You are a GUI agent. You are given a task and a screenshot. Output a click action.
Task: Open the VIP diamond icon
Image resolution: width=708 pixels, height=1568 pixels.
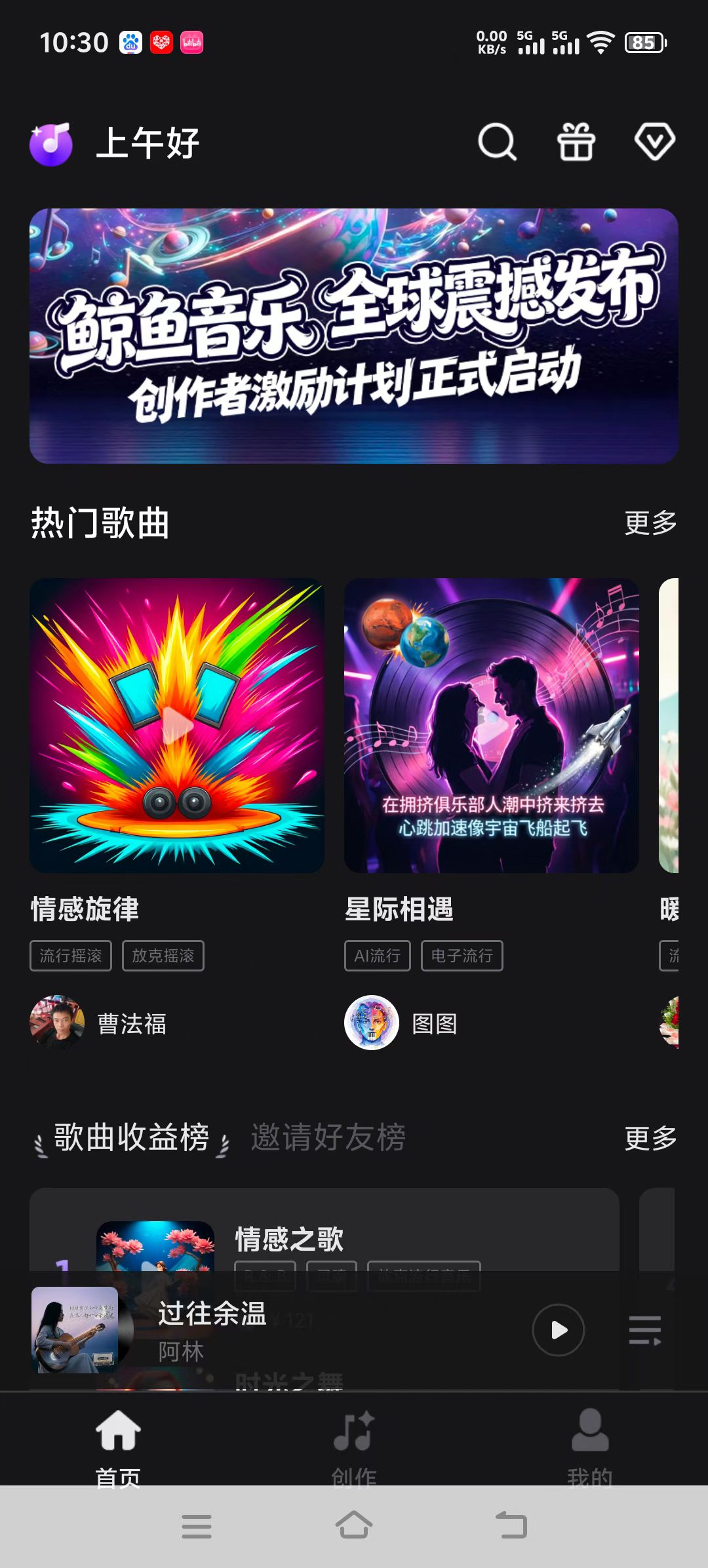click(654, 142)
